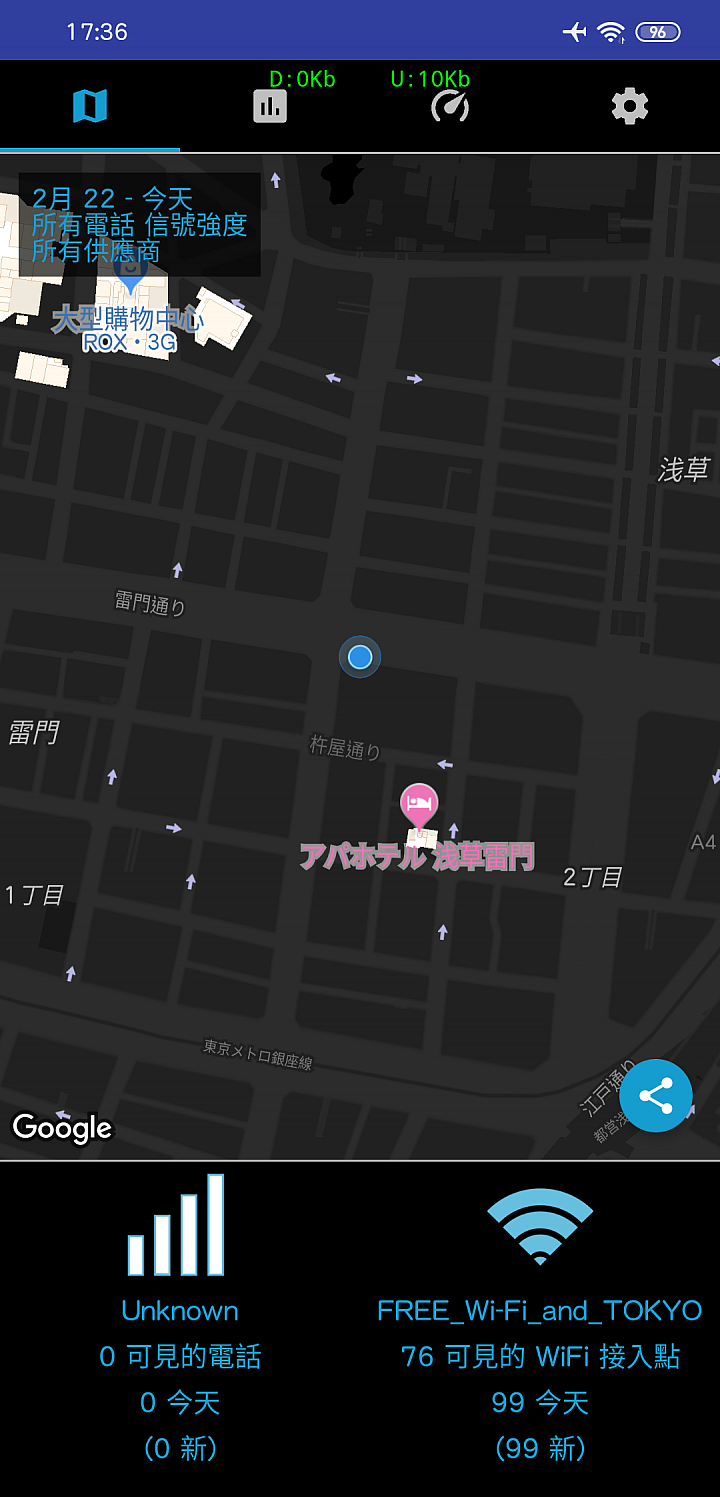Open the settings gear tab
Viewport: 720px width, 1497px height.
pyautogui.click(x=630, y=106)
